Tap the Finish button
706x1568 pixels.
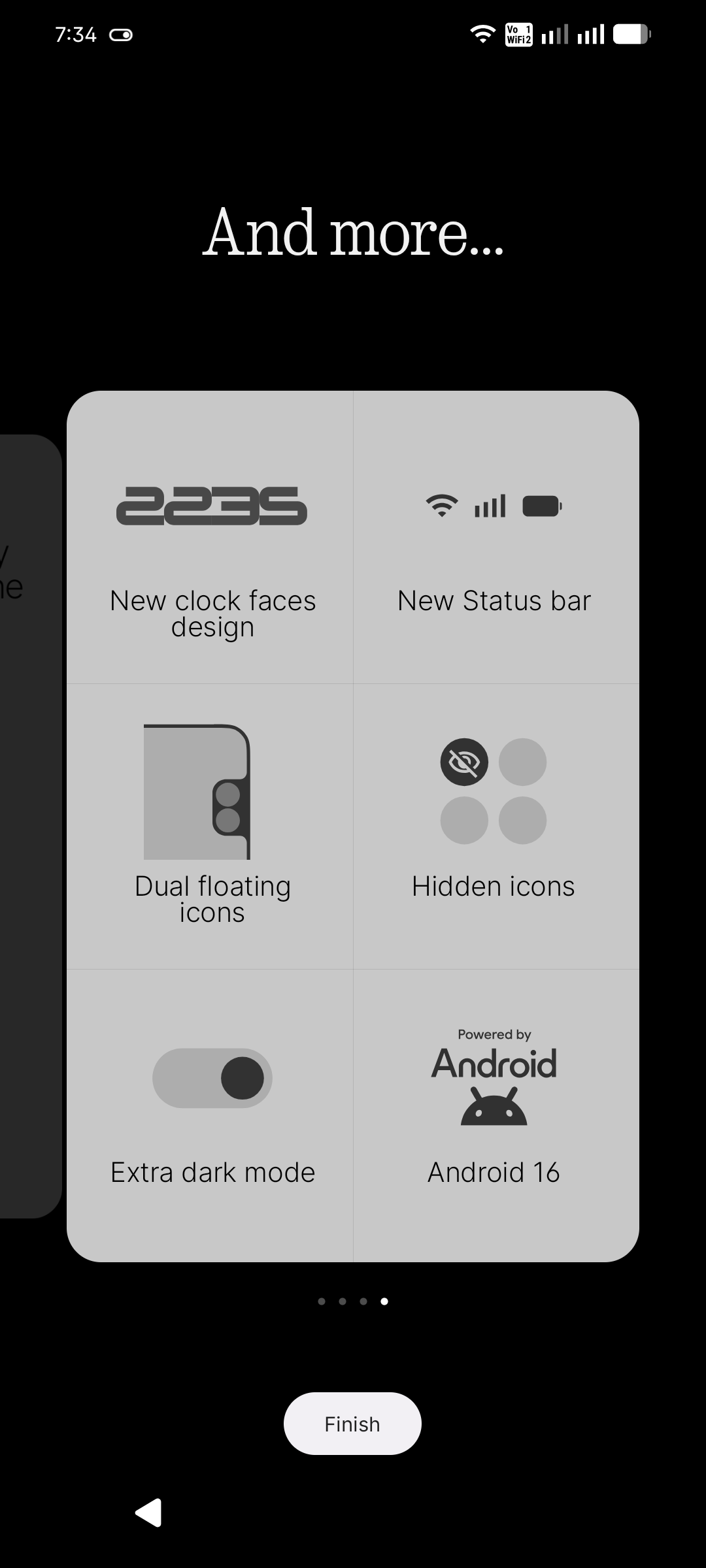click(x=352, y=1424)
